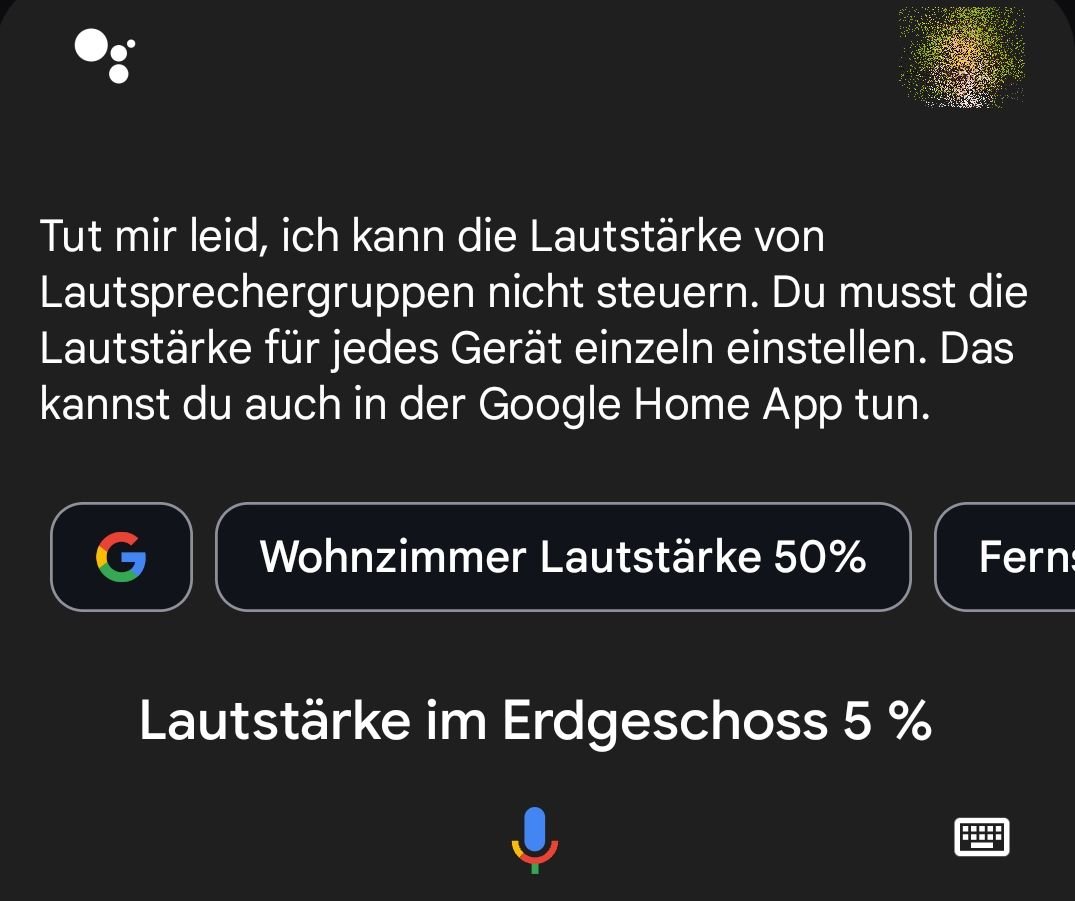Image resolution: width=1075 pixels, height=901 pixels.
Task: Select the Wohnzimmer Lautstärke 50% suggestion
Action: 563,556
